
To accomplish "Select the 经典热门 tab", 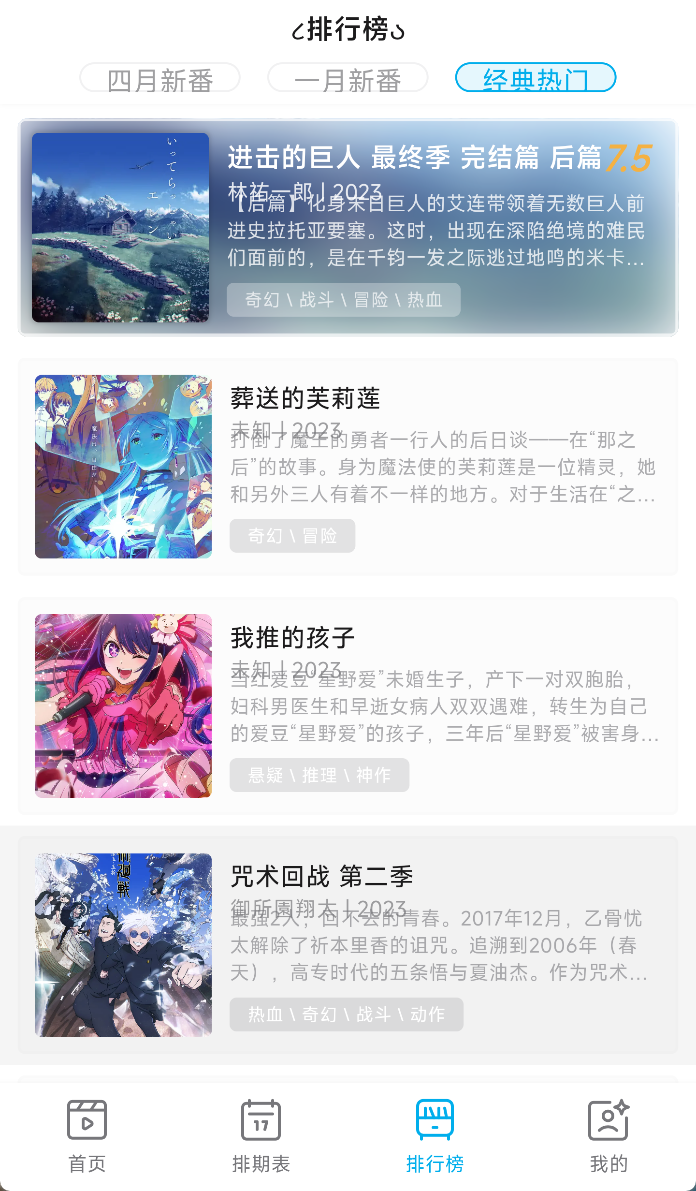I will point(535,79).
